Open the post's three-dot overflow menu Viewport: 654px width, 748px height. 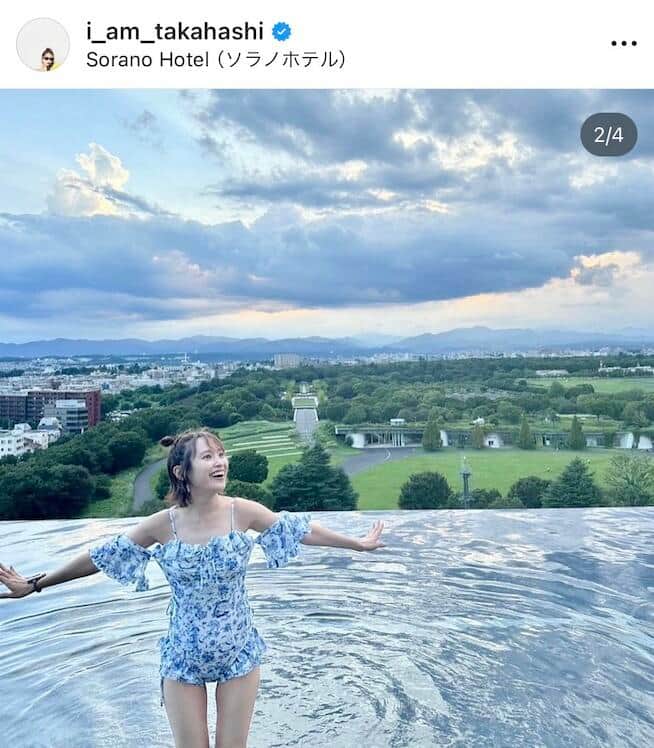point(623,44)
